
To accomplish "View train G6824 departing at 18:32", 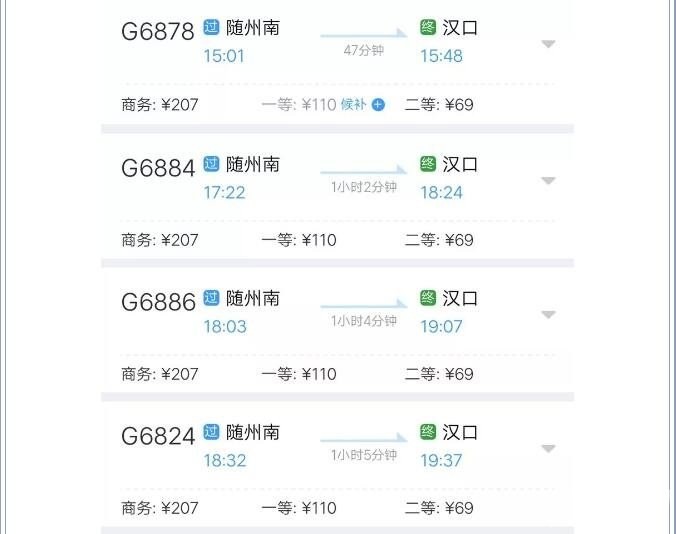I will (158, 436).
